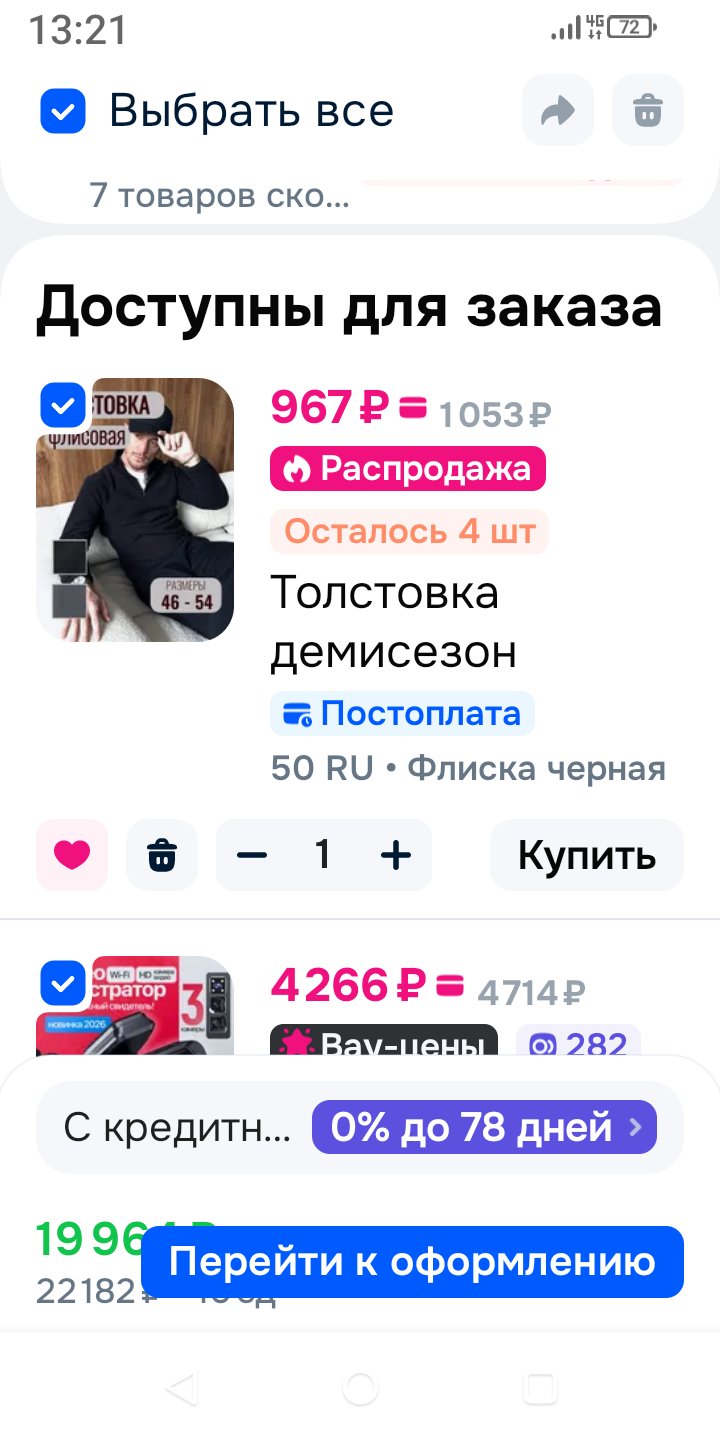Uncheck the видеорегистратор item checkbox
Viewport: 720px width, 1440px height.
pyautogui.click(x=63, y=984)
